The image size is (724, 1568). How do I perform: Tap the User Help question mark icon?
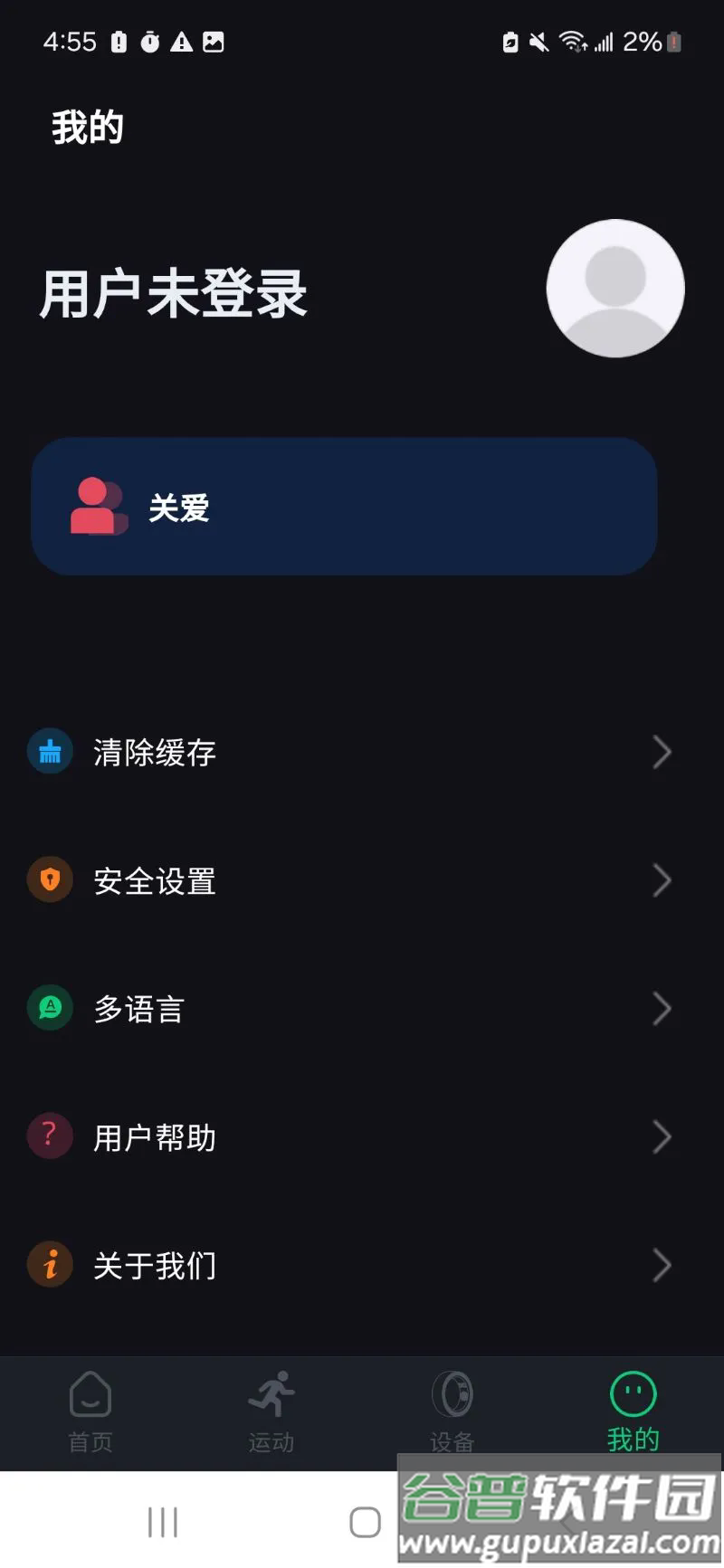pyautogui.click(x=50, y=1136)
